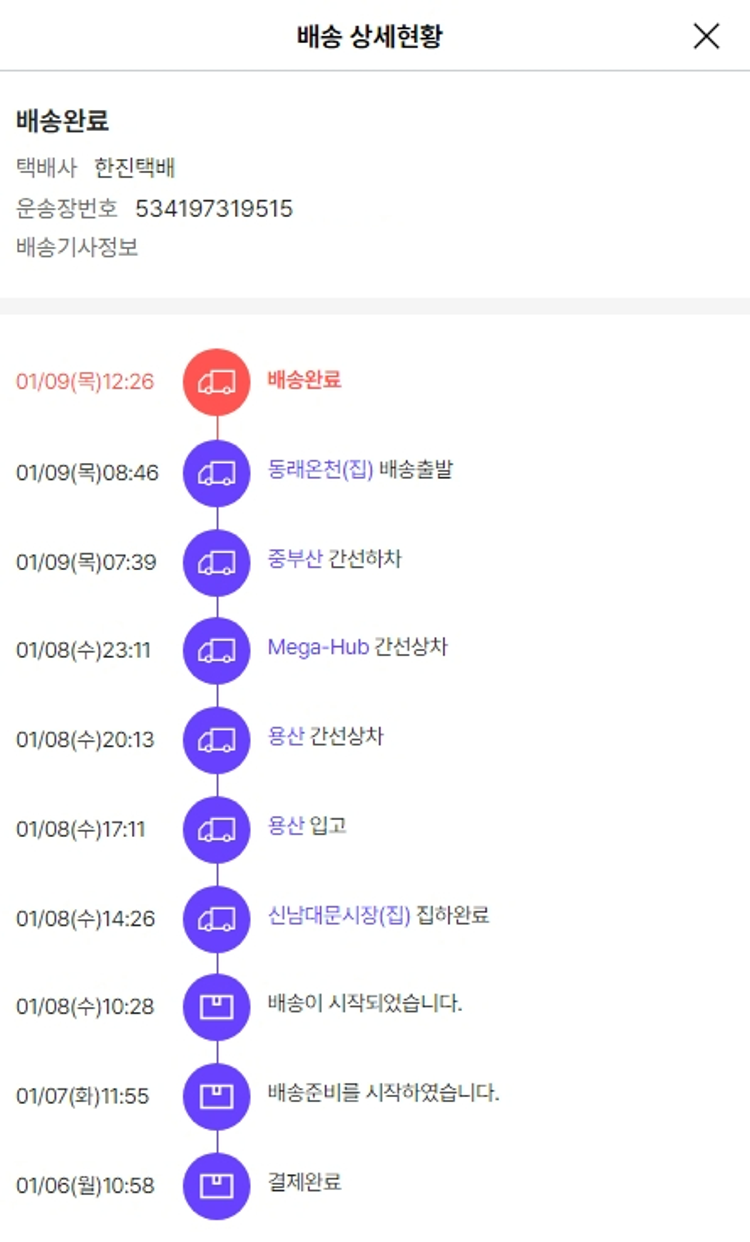Close the 배송 상세현황 dialog
Viewport: 750px width, 1242px height.
point(706,36)
